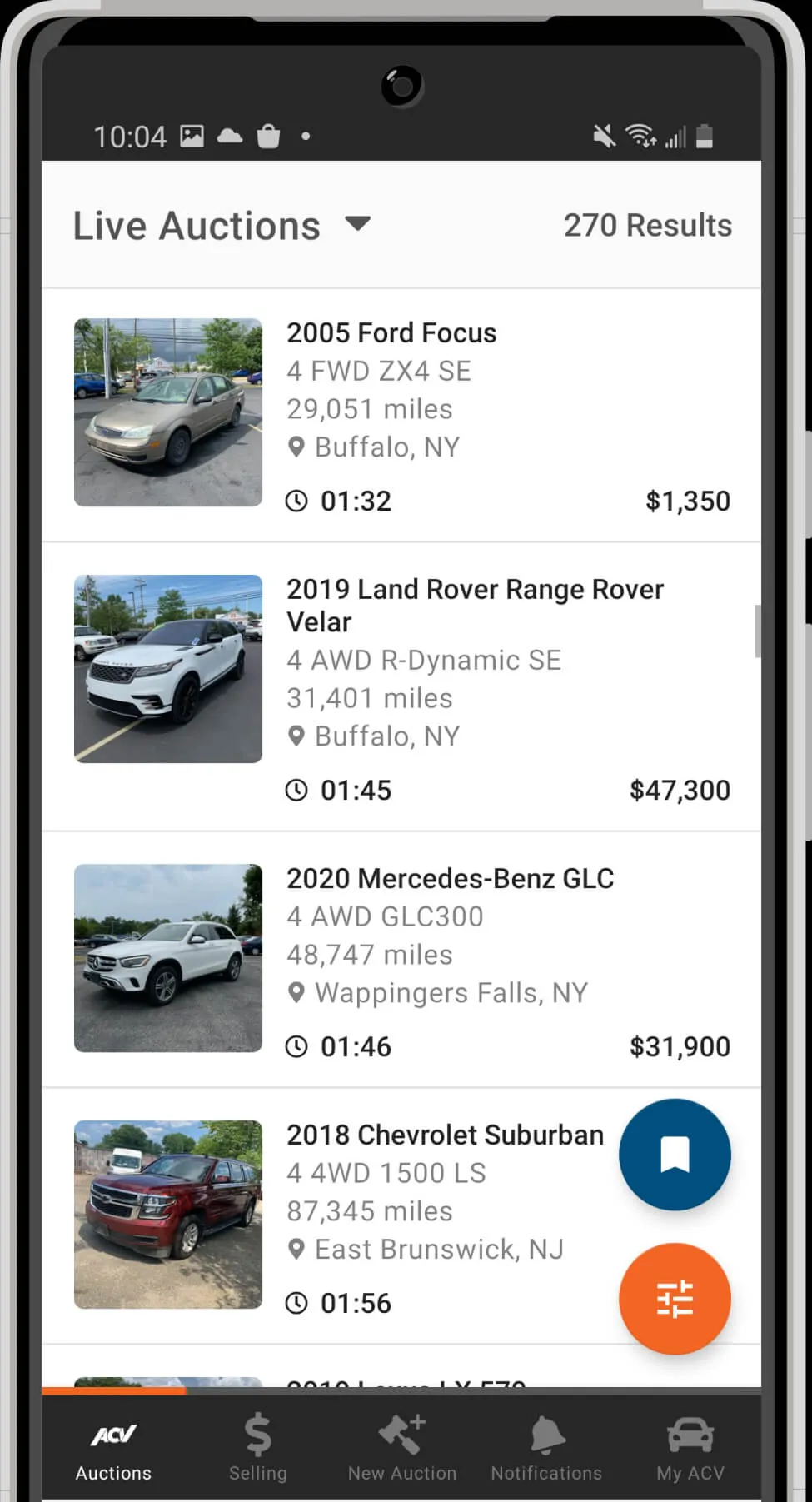Open the orange filter settings button
This screenshot has height=1502, width=812.
click(675, 1298)
